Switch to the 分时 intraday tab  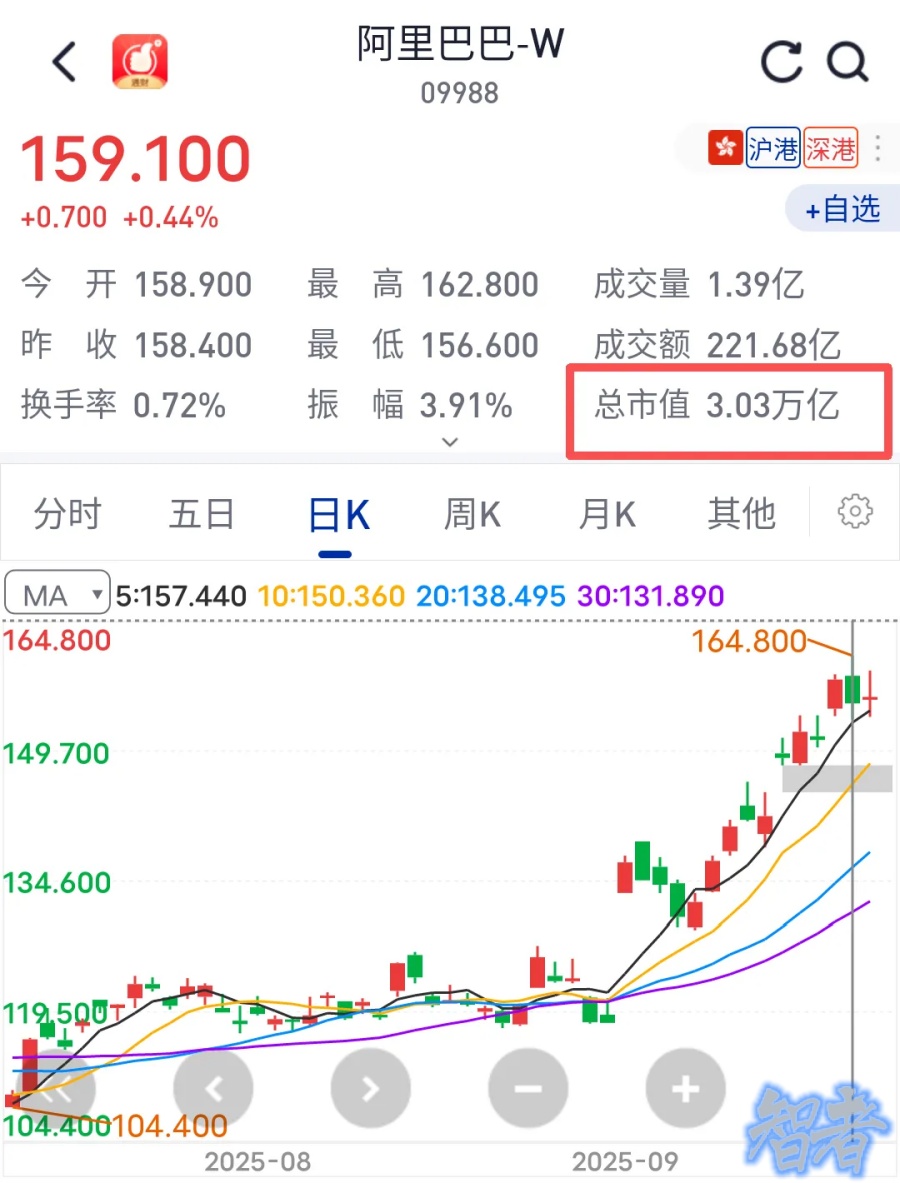pyautogui.click(x=67, y=512)
